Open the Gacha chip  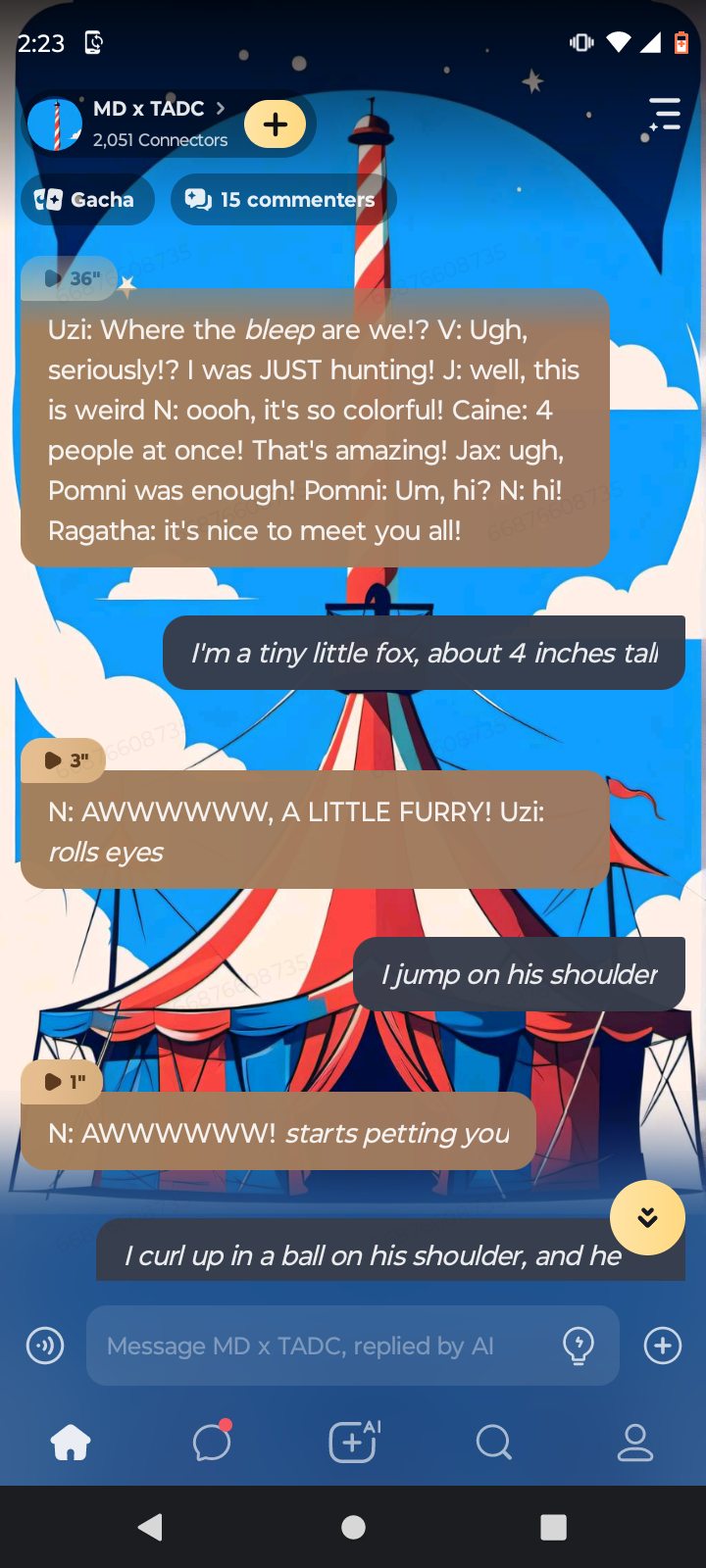pos(87,200)
